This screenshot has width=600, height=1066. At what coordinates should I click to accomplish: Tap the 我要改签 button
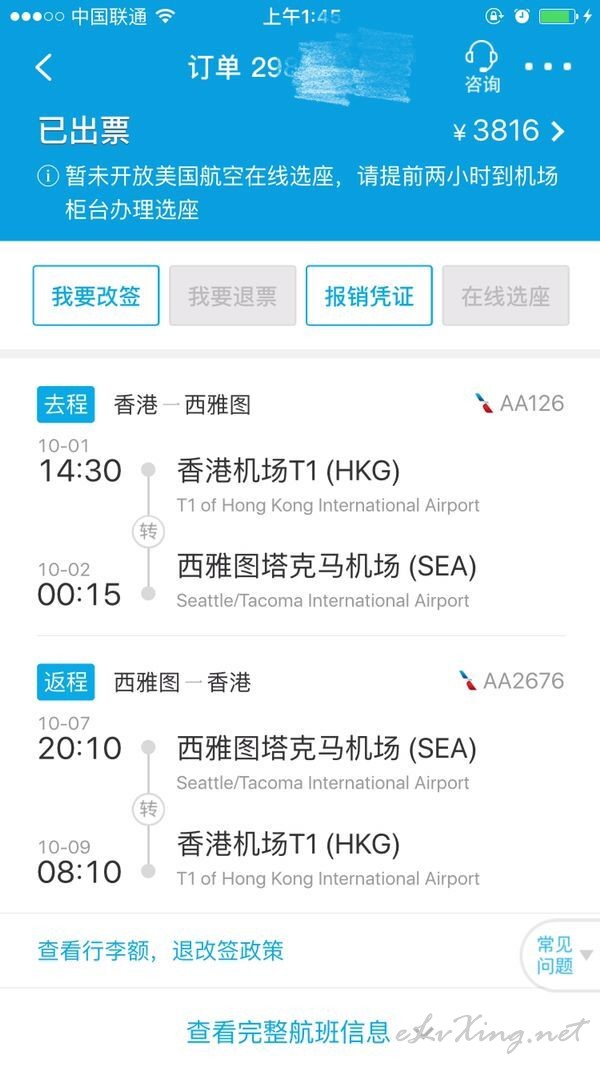click(x=96, y=296)
